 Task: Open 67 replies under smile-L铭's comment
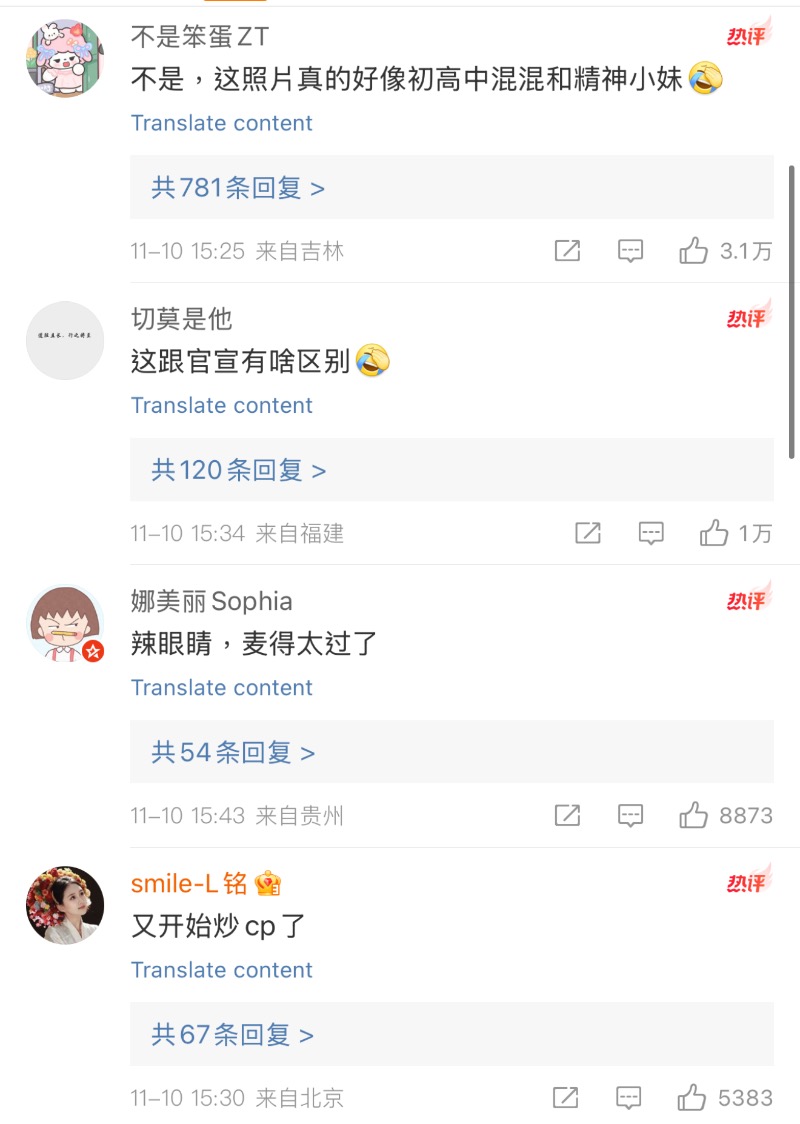[233, 1034]
